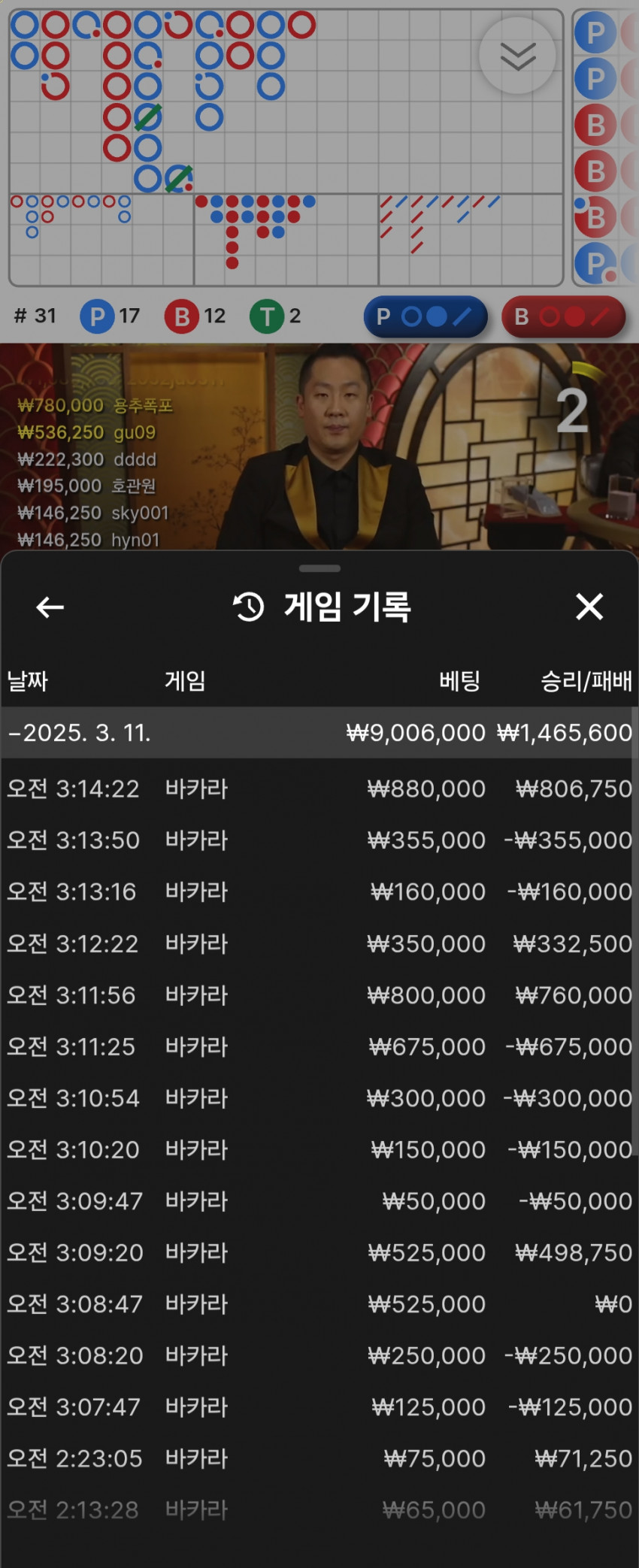Viewport: 639px width, 1568px height.
Task: Tap the red B prediction button
Action: pos(564,316)
